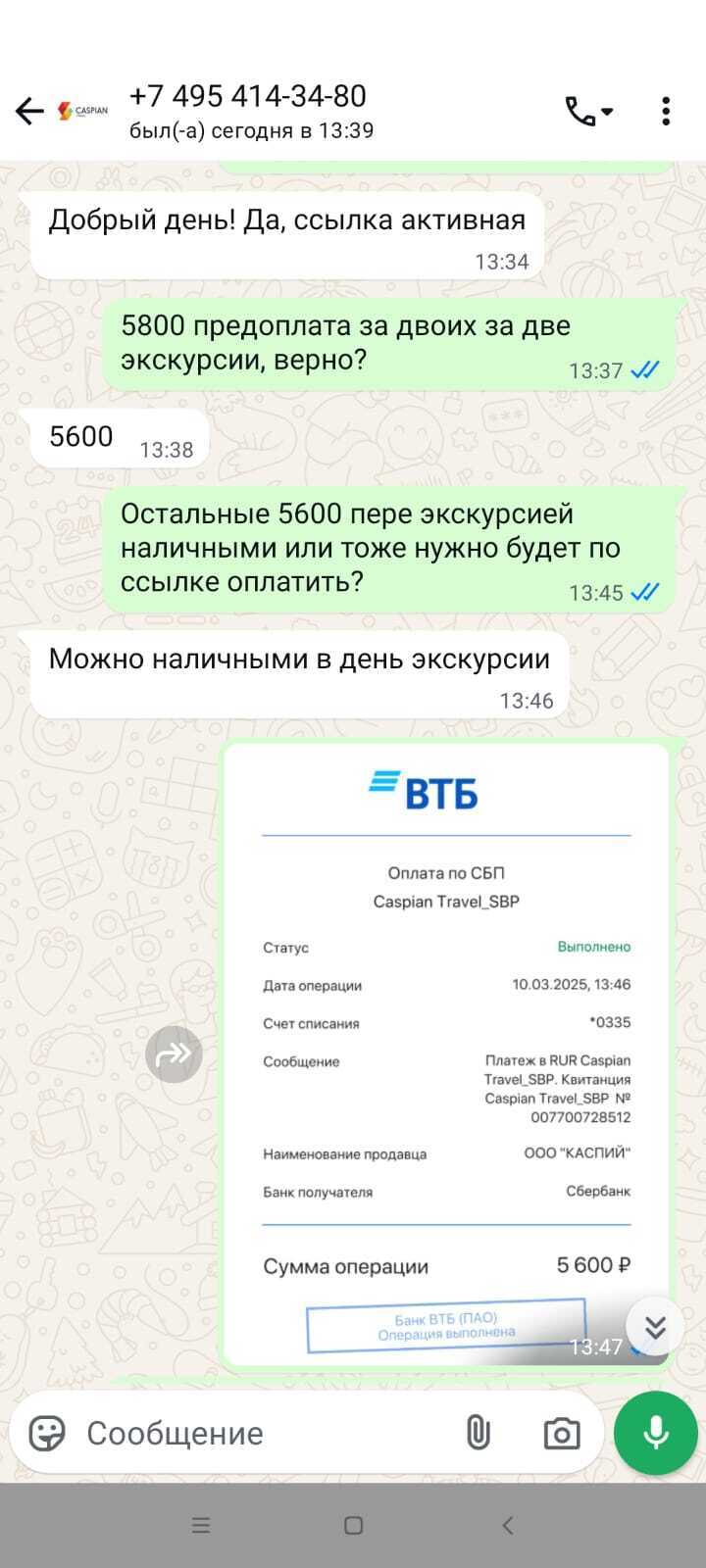Open the three-dot overflow menu
This screenshot has height=1568, width=706.
666,112
